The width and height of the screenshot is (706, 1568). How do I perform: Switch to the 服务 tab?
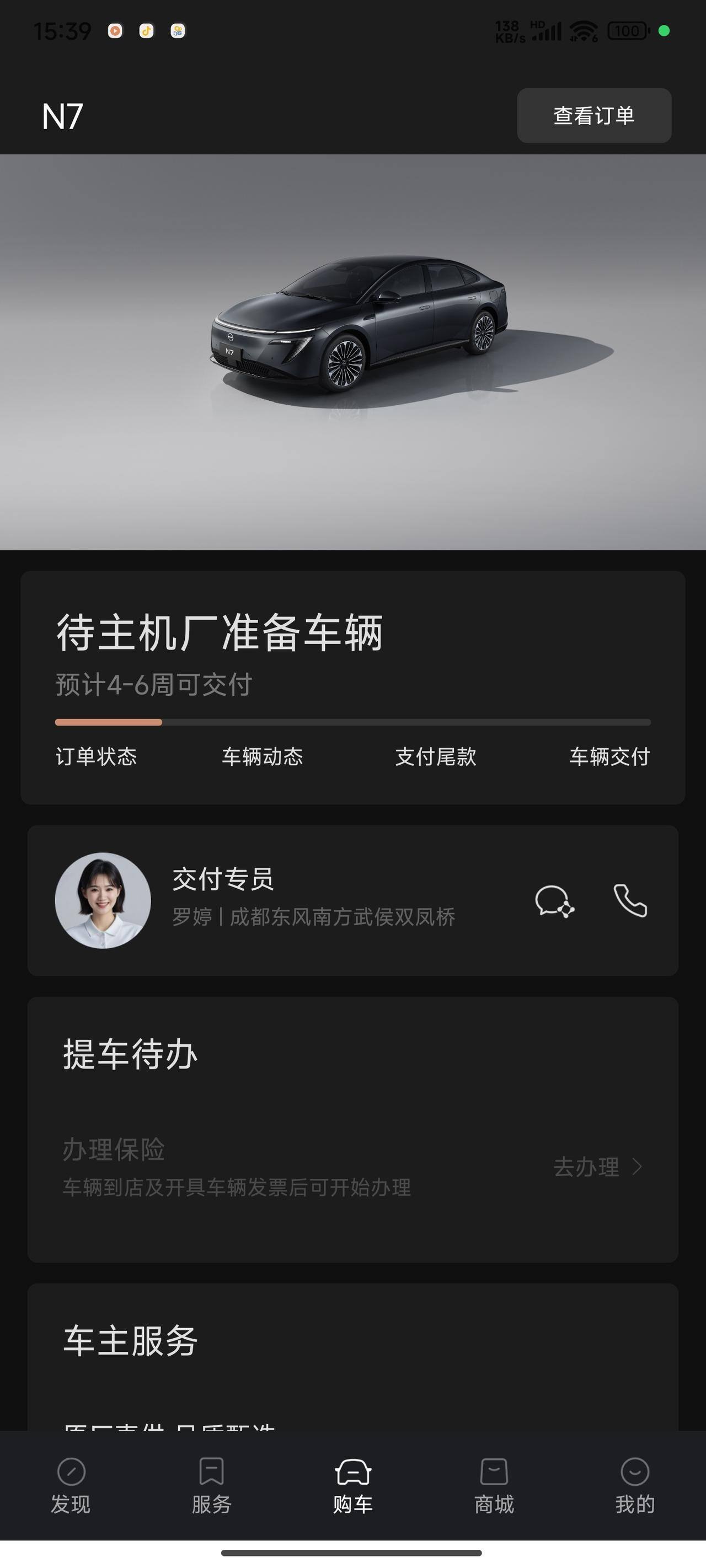(211, 1486)
